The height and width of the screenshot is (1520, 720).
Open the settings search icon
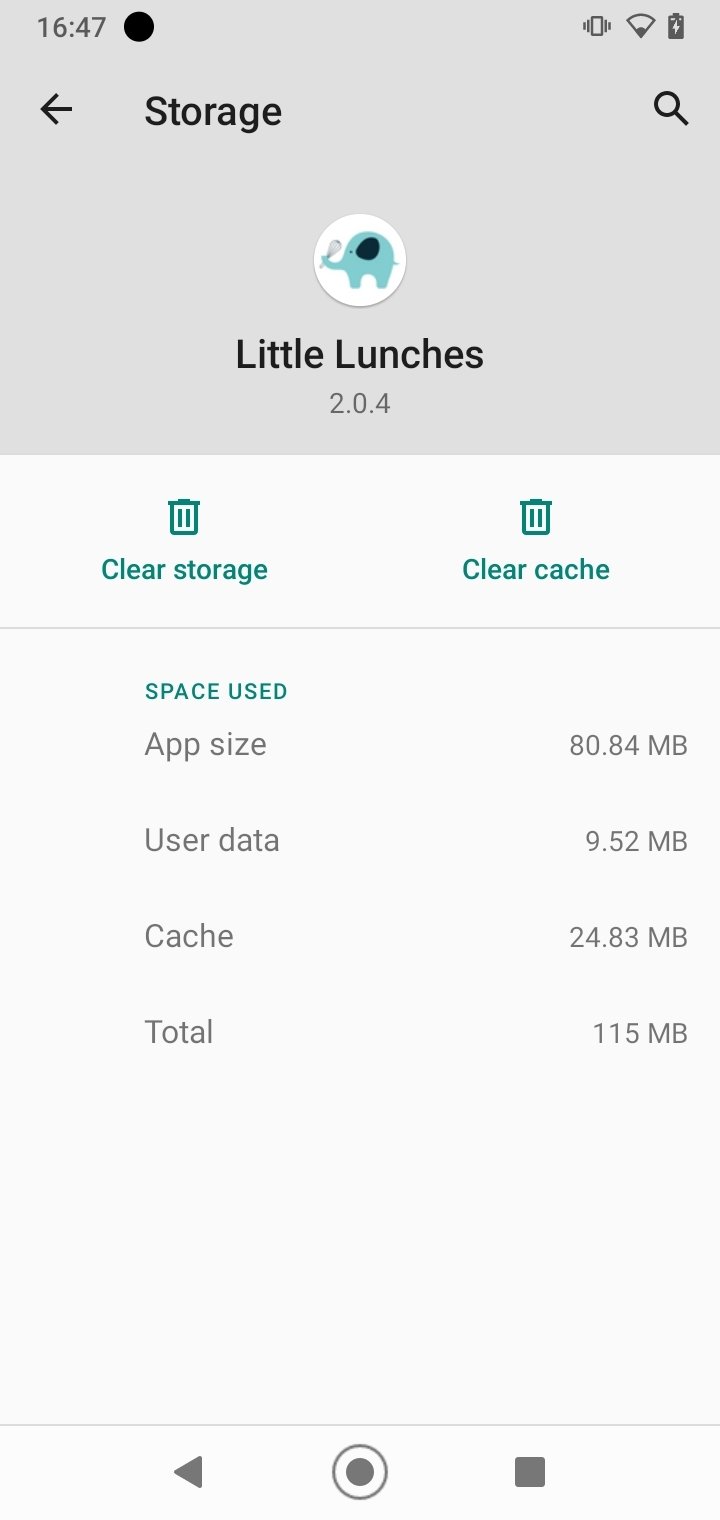671,108
